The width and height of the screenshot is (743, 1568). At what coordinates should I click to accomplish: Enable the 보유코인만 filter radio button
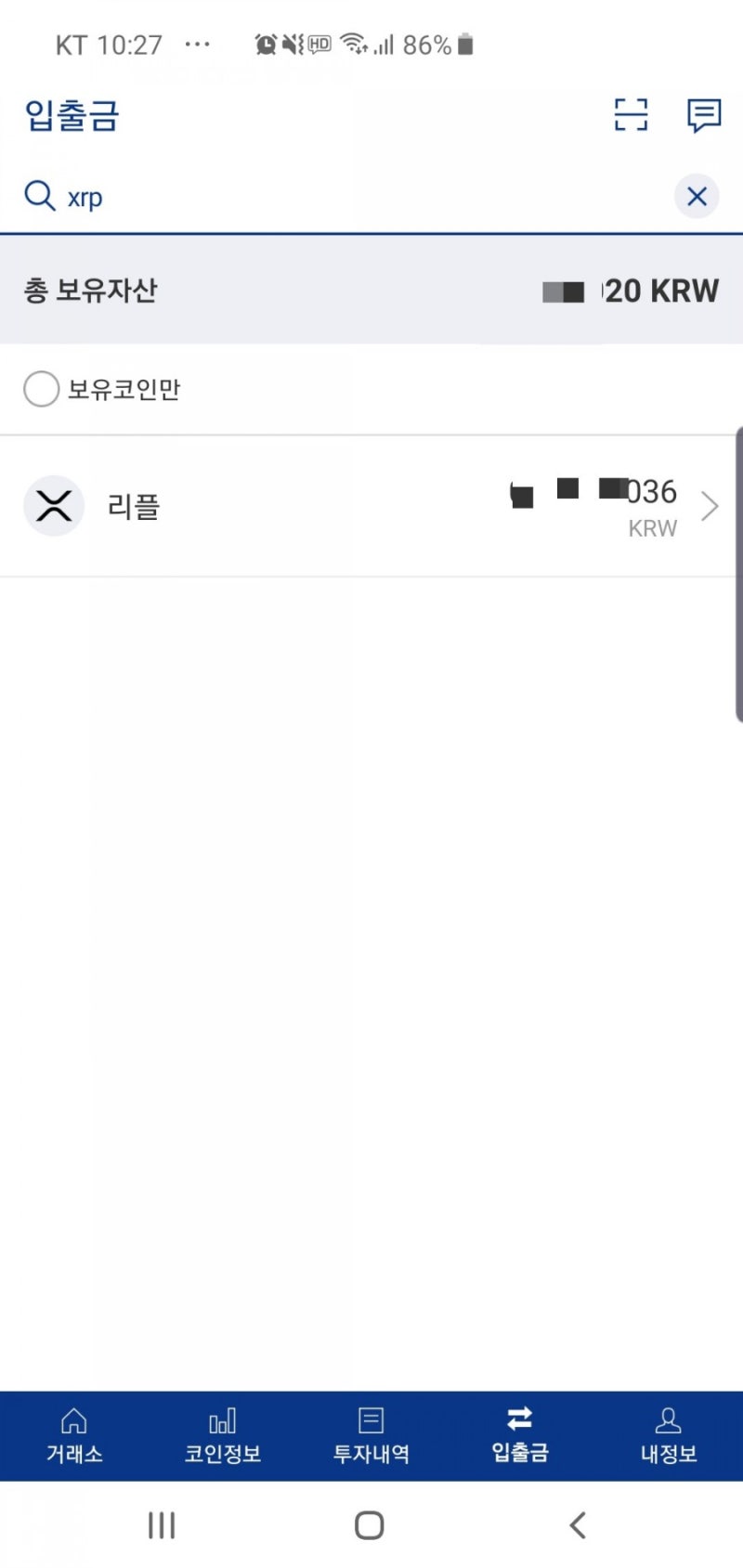click(x=41, y=389)
